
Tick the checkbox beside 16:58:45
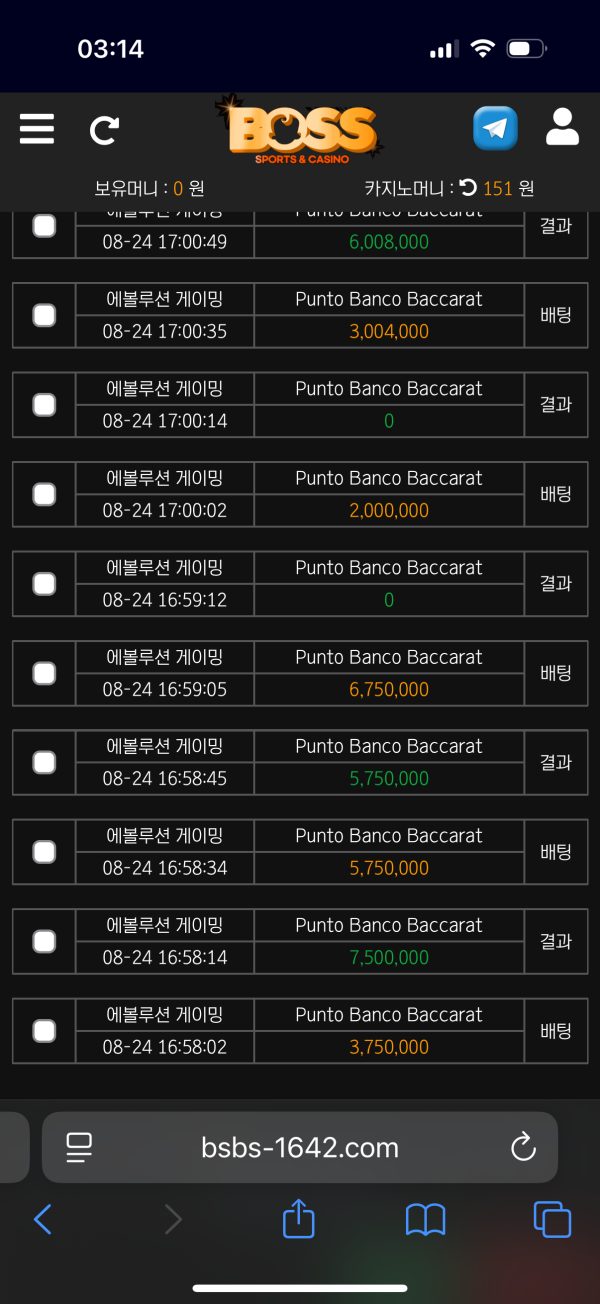pos(44,763)
